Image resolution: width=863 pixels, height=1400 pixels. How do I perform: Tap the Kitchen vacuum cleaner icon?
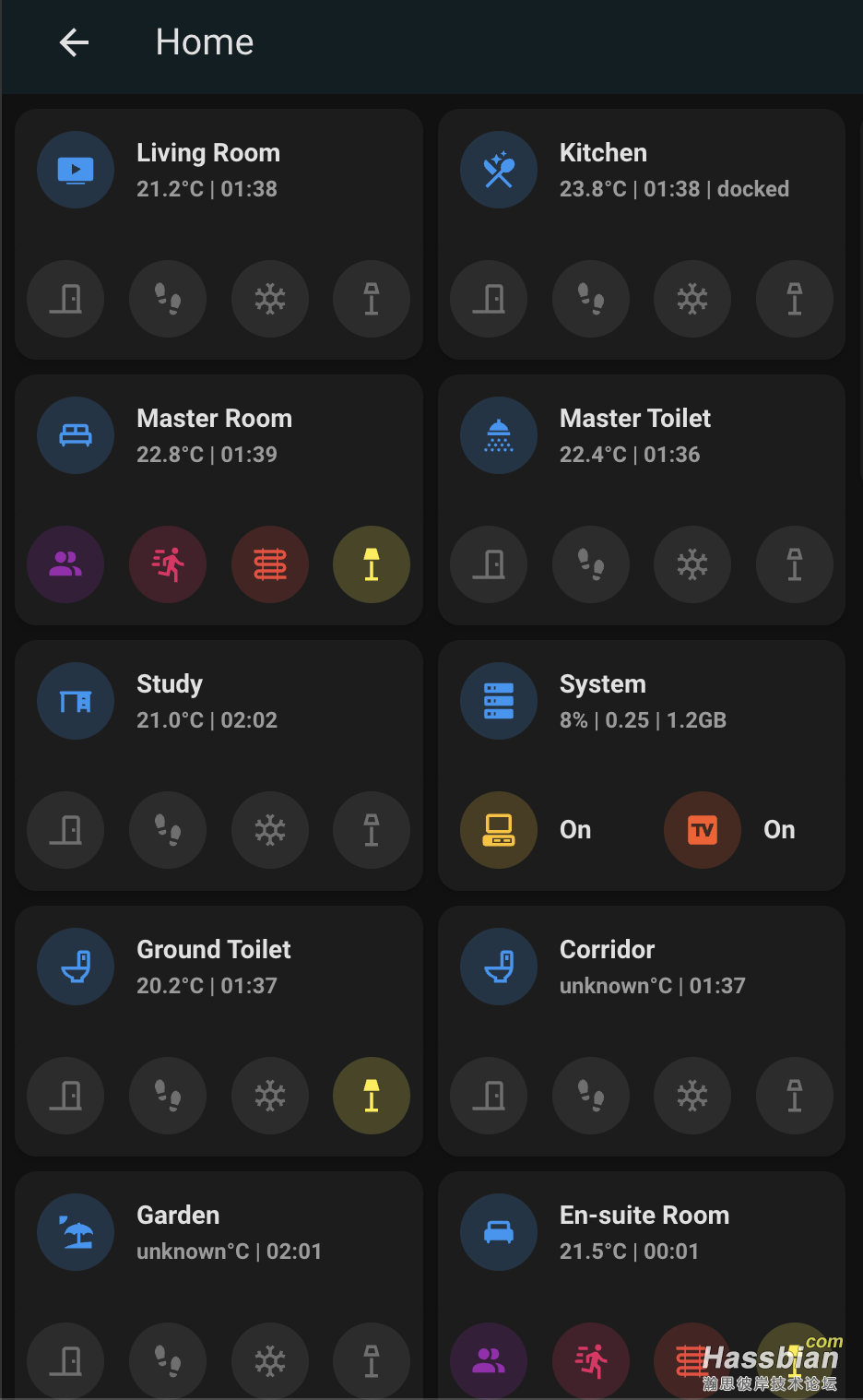[x=498, y=170]
